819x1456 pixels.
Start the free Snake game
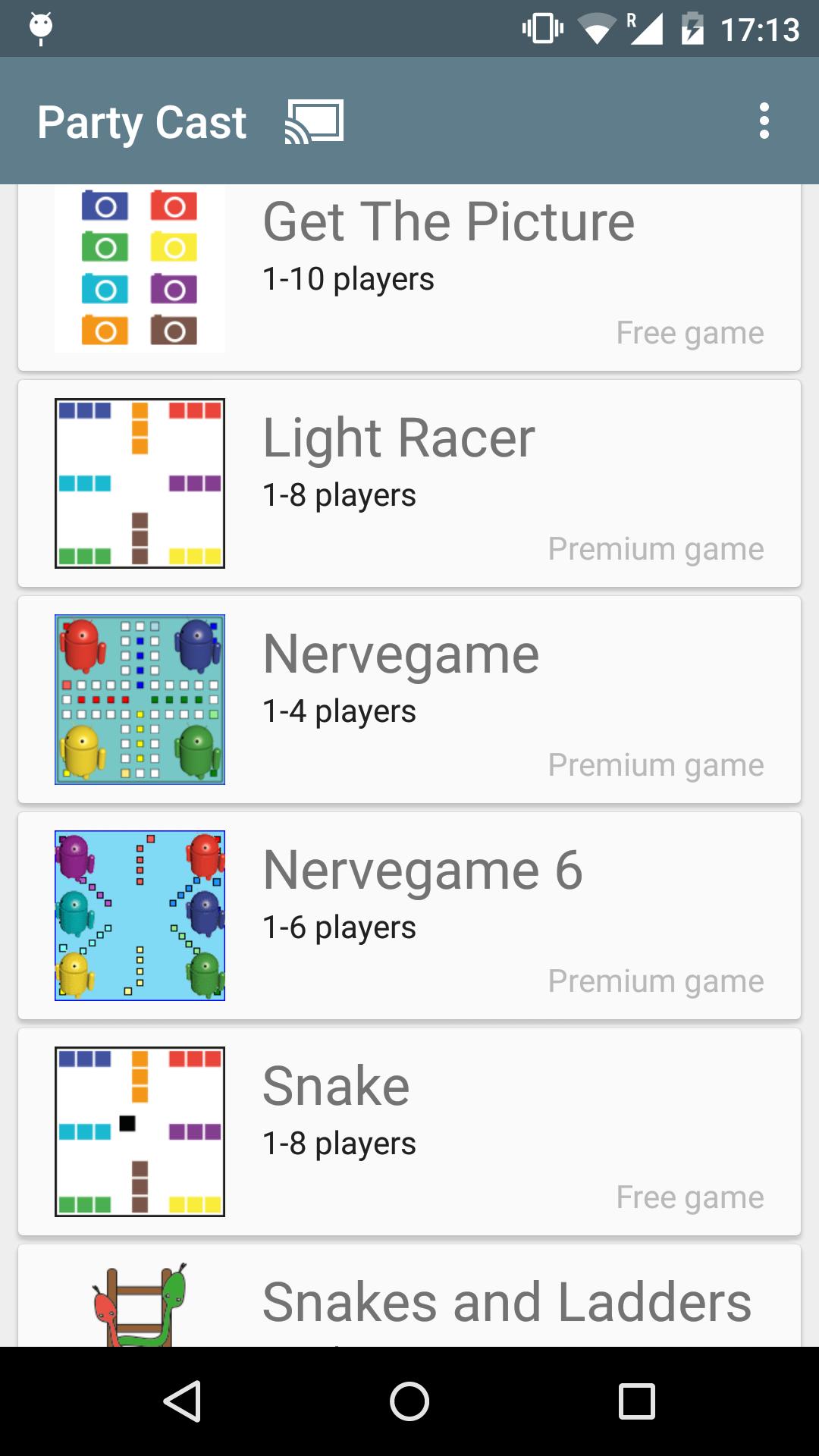click(x=409, y=1131)
